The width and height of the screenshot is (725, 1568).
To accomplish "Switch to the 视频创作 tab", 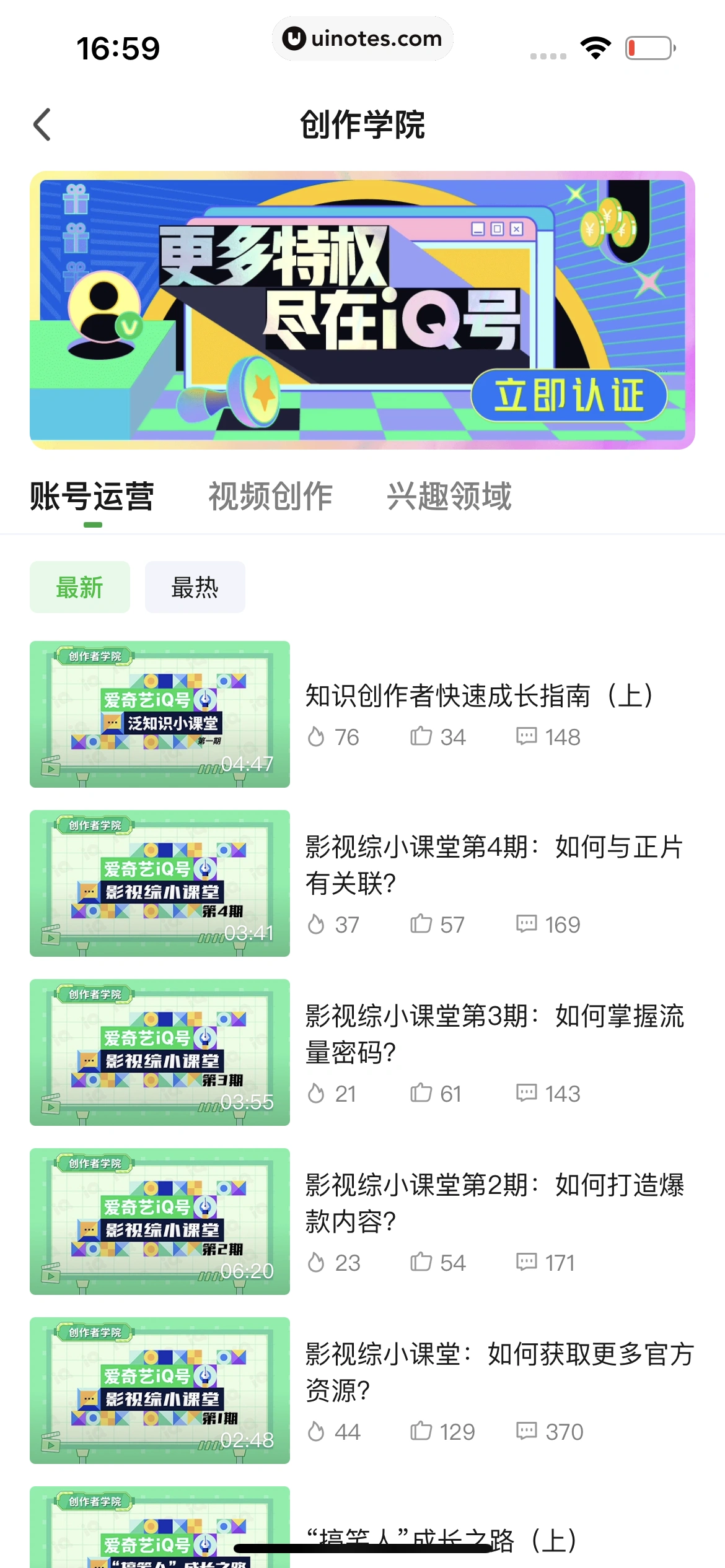I will pos(270,495).
